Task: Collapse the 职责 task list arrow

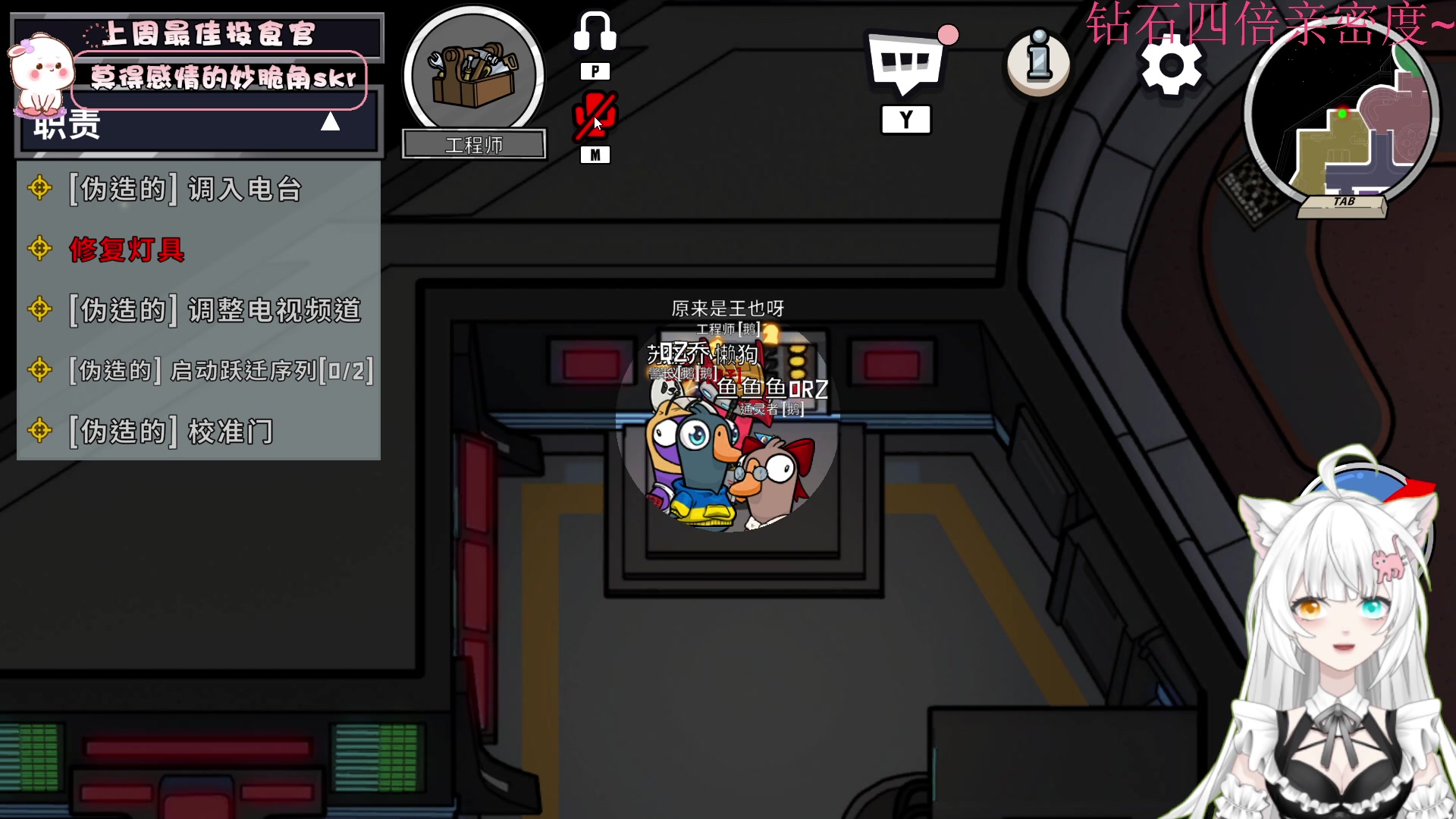Action: 330,122
